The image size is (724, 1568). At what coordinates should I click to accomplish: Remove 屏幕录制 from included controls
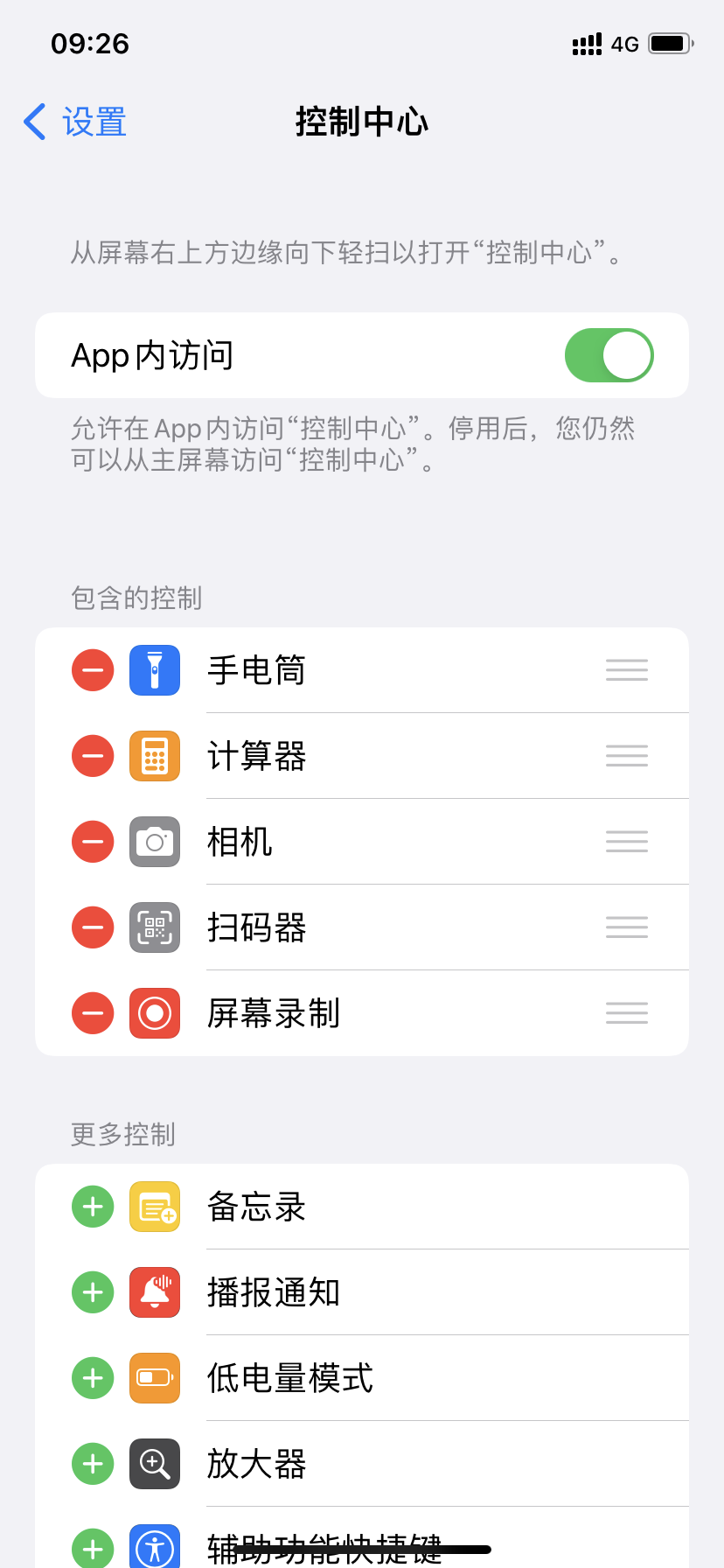tap(93, 1013)
